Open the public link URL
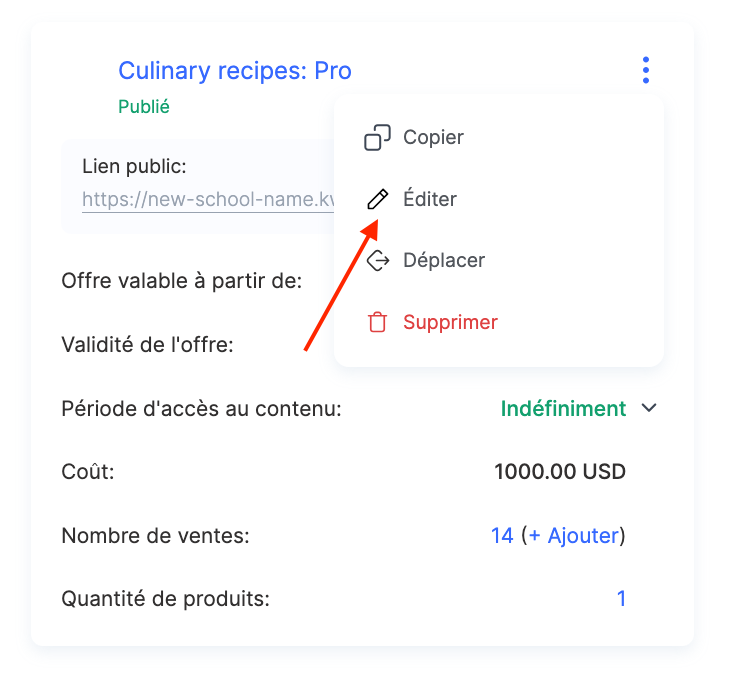This screenshot has width=732, height=682. tap(208, 199)
